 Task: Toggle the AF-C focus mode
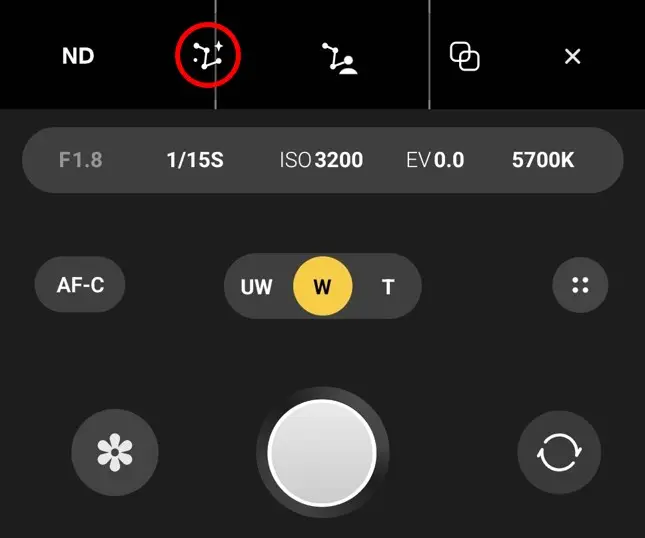coord(80,285)
